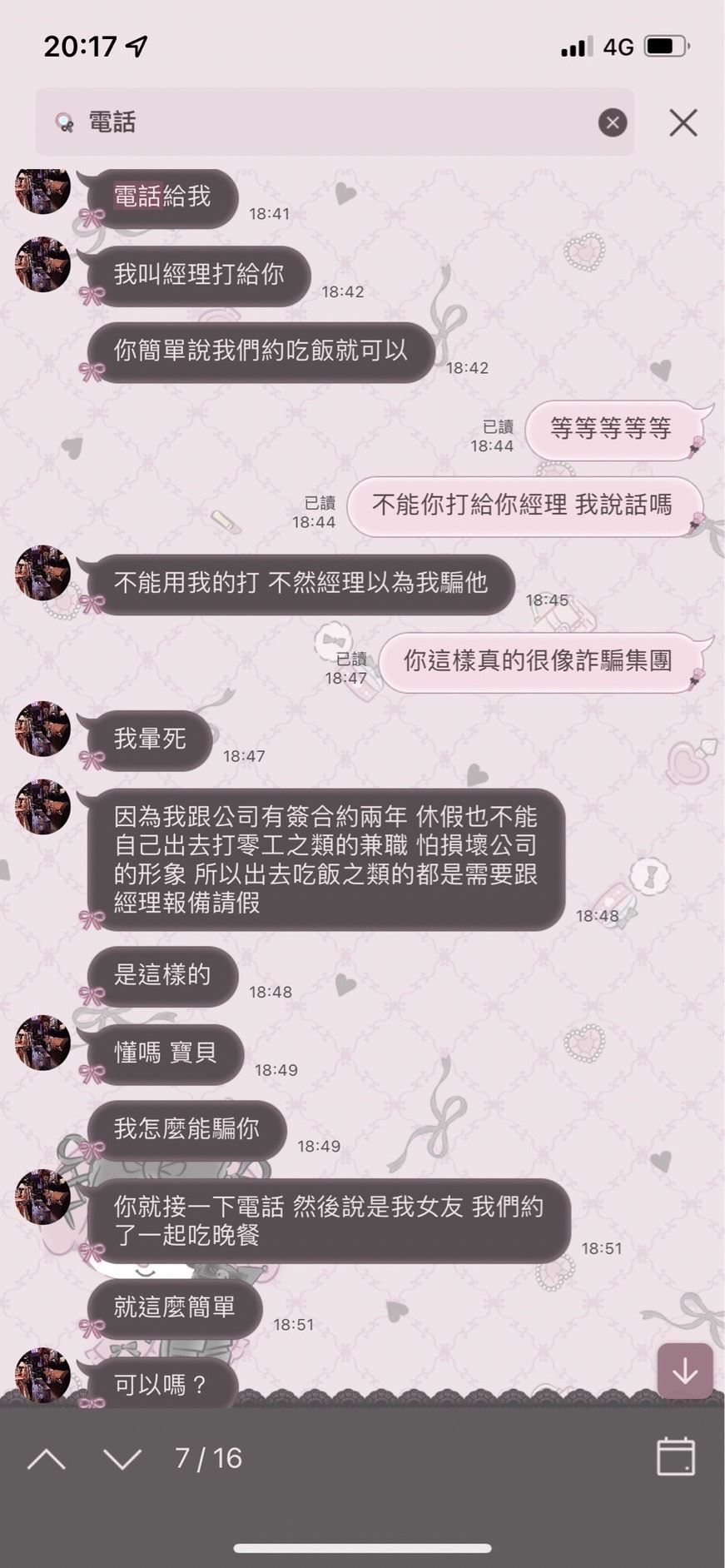Open the sender's avatar beside 電話給我
725x1568 pixels.
coord(42,191)
